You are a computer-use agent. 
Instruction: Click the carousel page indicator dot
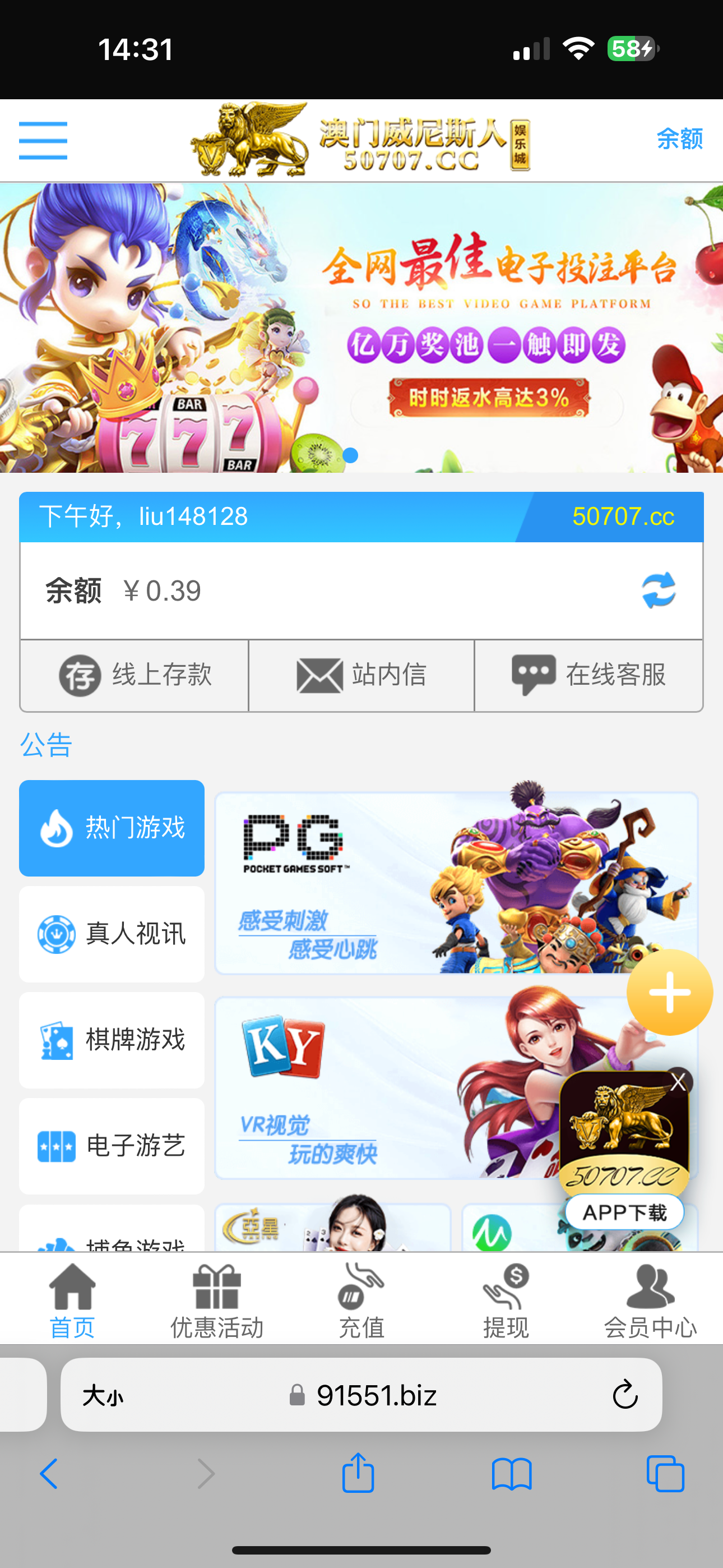pos(351,454)
